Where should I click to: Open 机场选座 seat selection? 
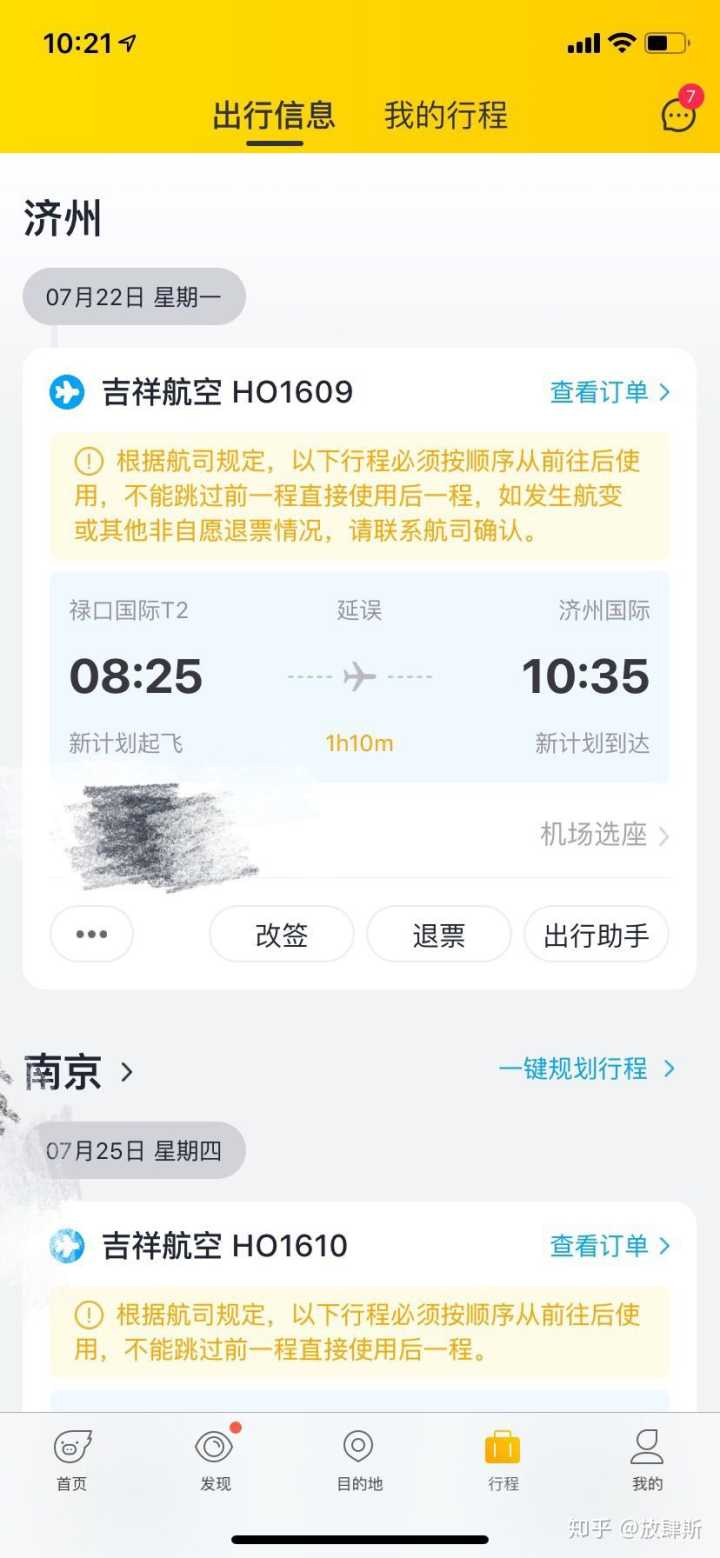pyautogui.click(x=604, y=834)
